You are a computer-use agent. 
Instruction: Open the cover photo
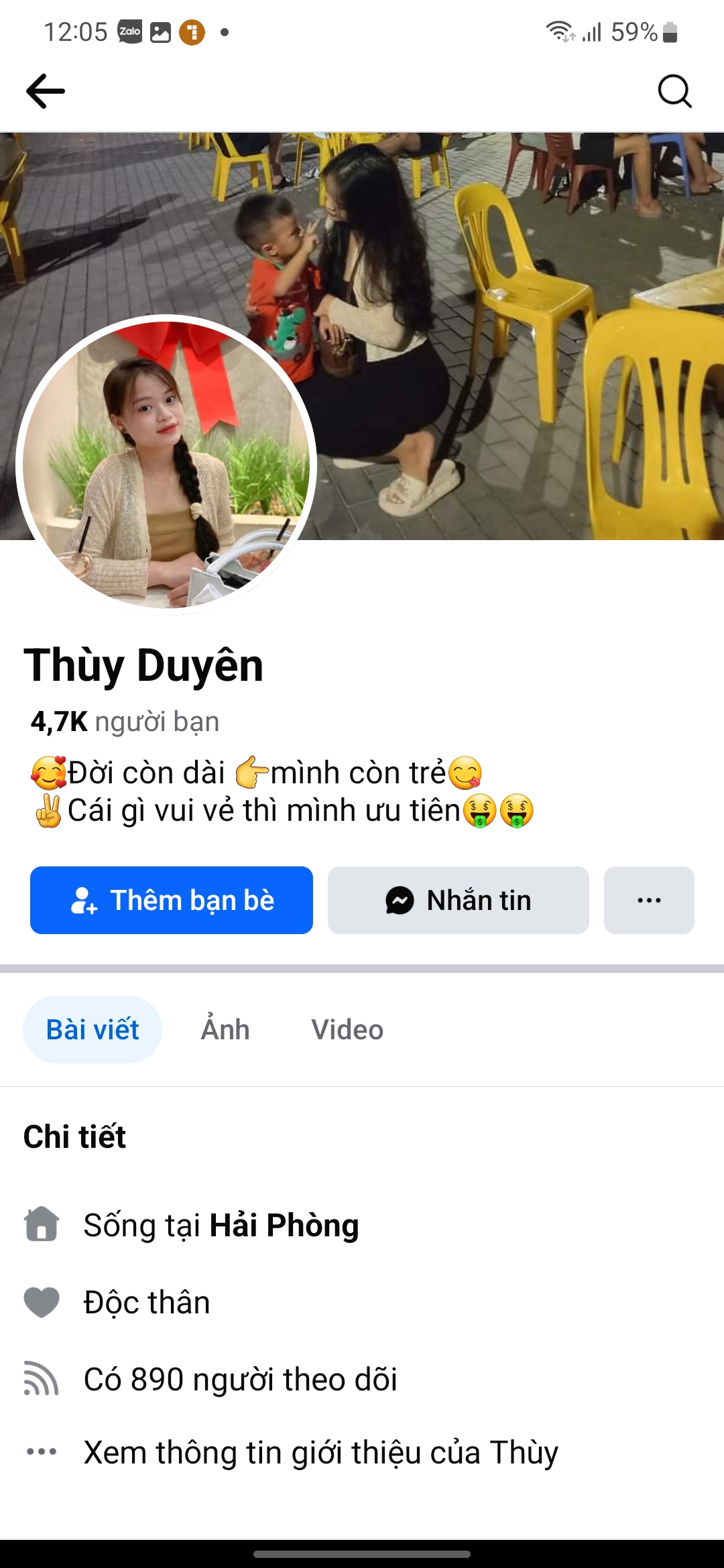[509, 302]
